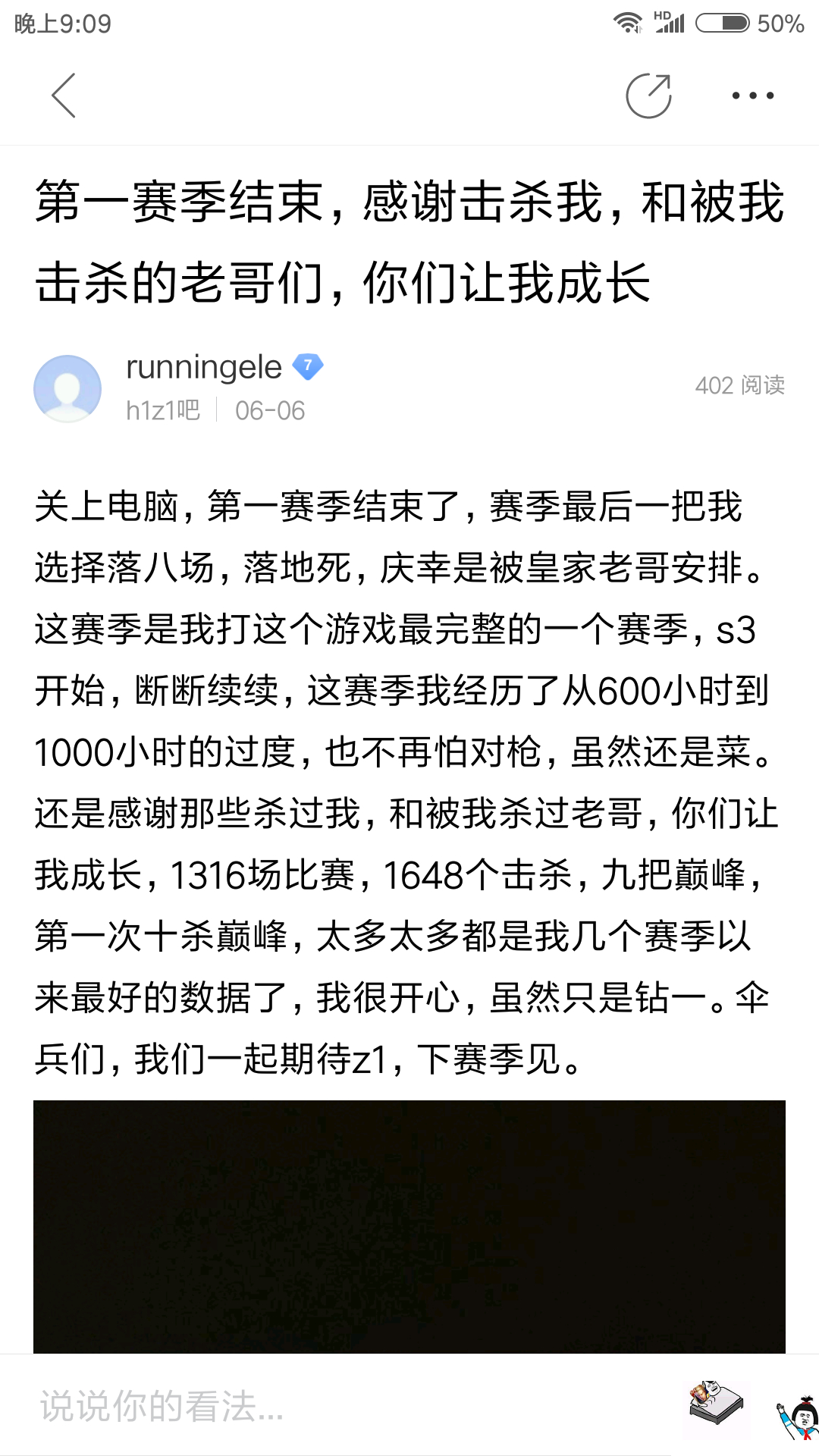The height and width of the screenshot is (1456, 819).
Task: Open runningele's profile avatar
Action: coord(67,388)
